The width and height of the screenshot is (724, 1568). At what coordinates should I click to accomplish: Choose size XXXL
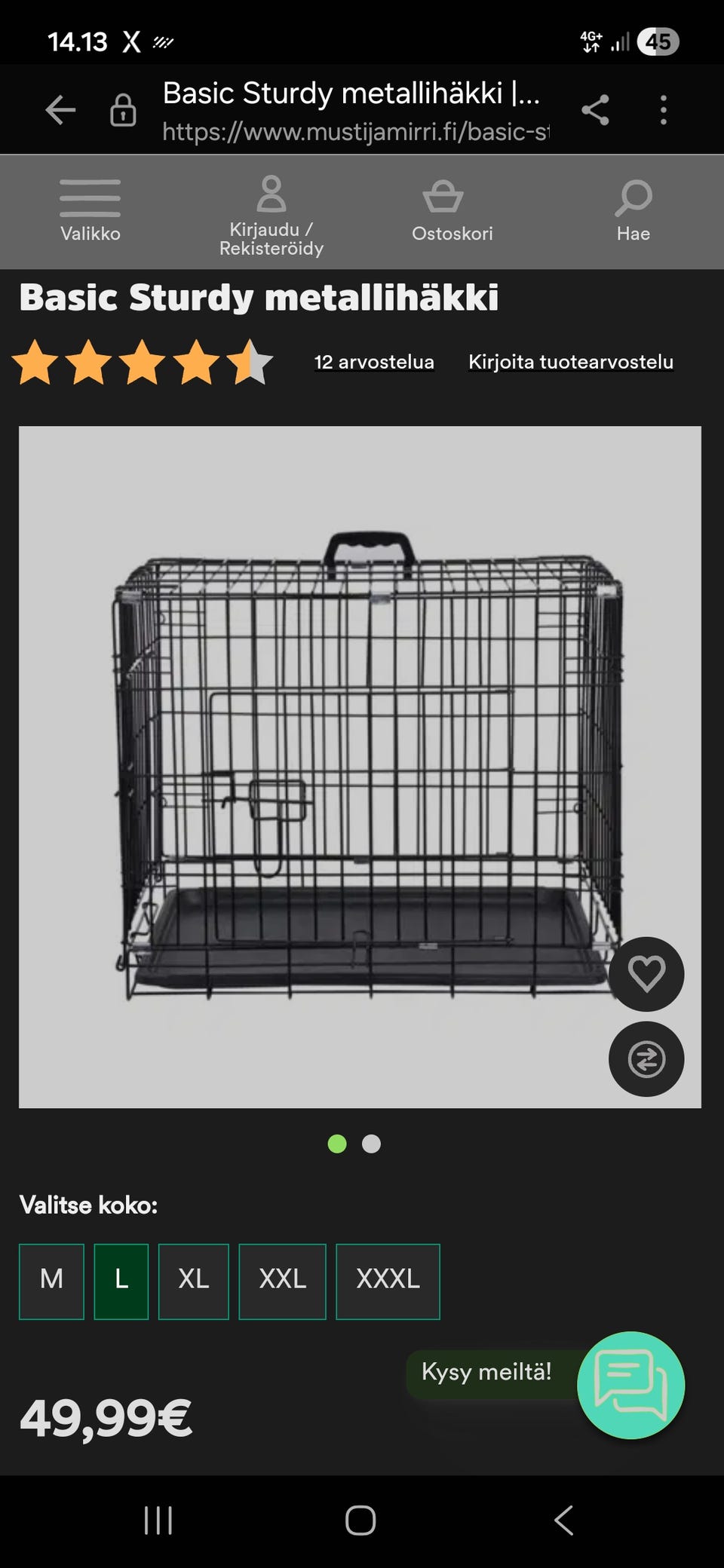[388, 1282]
